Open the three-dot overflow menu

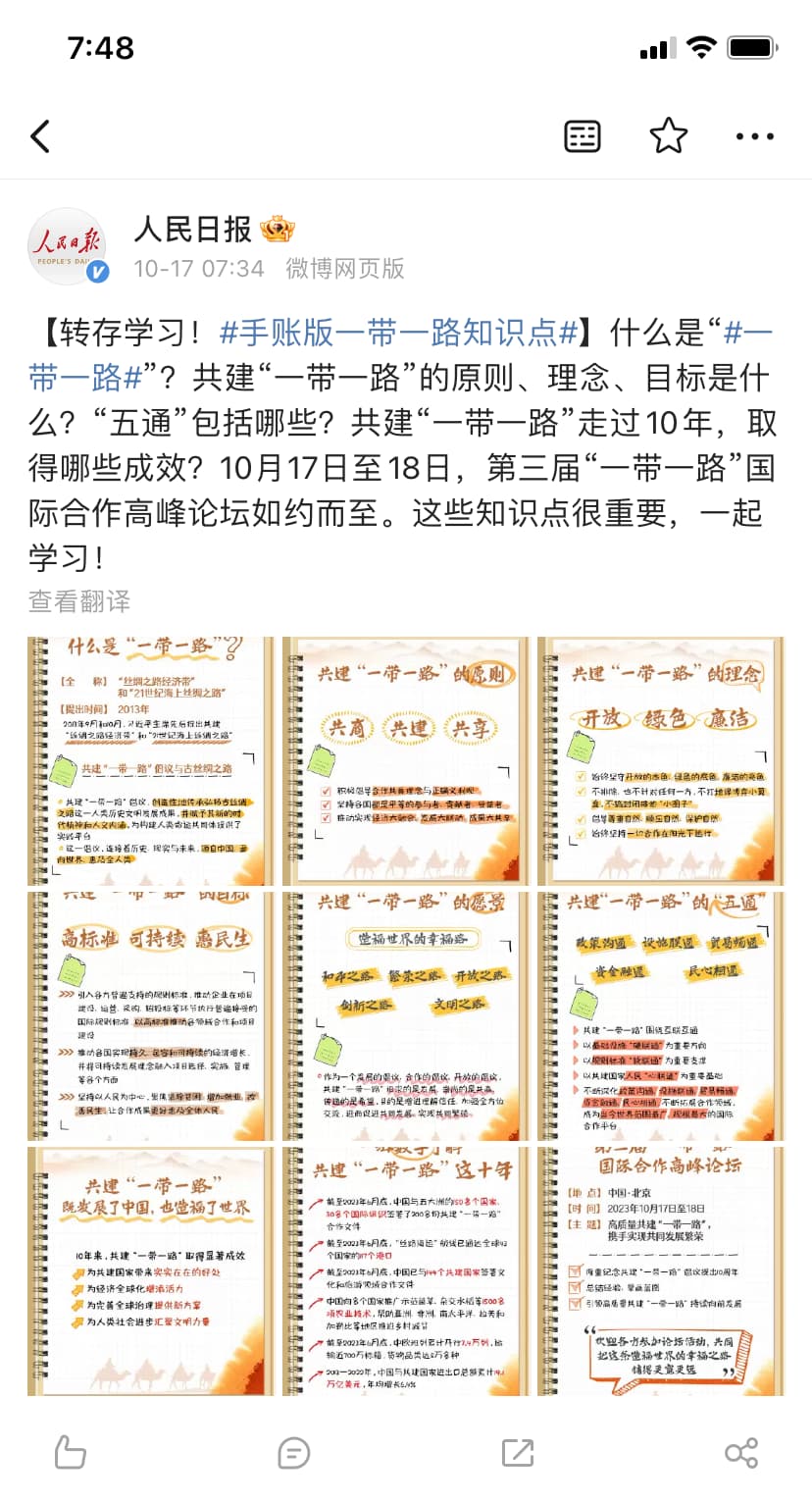754,136
